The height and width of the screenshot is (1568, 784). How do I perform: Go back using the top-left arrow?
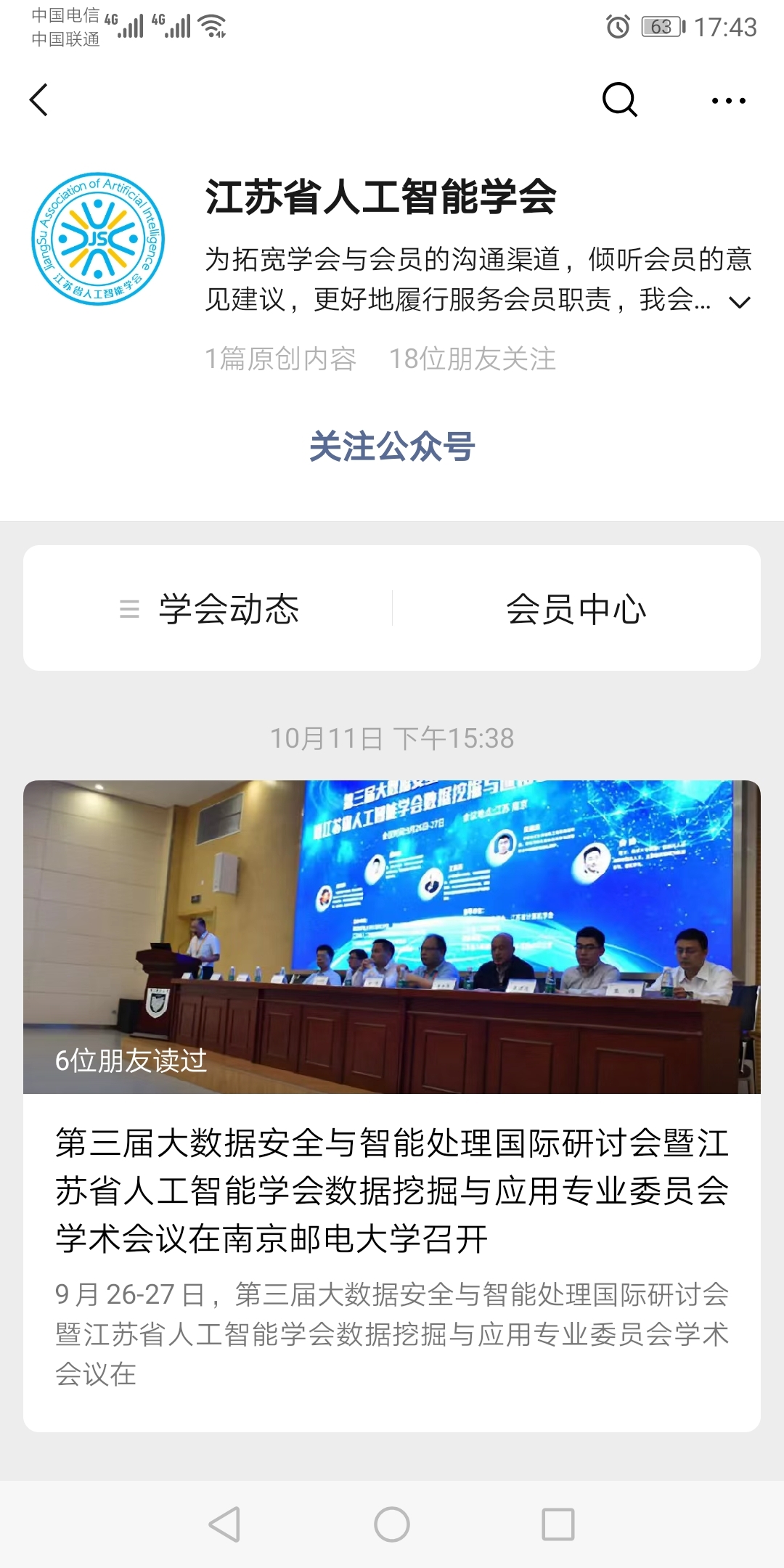39,99
